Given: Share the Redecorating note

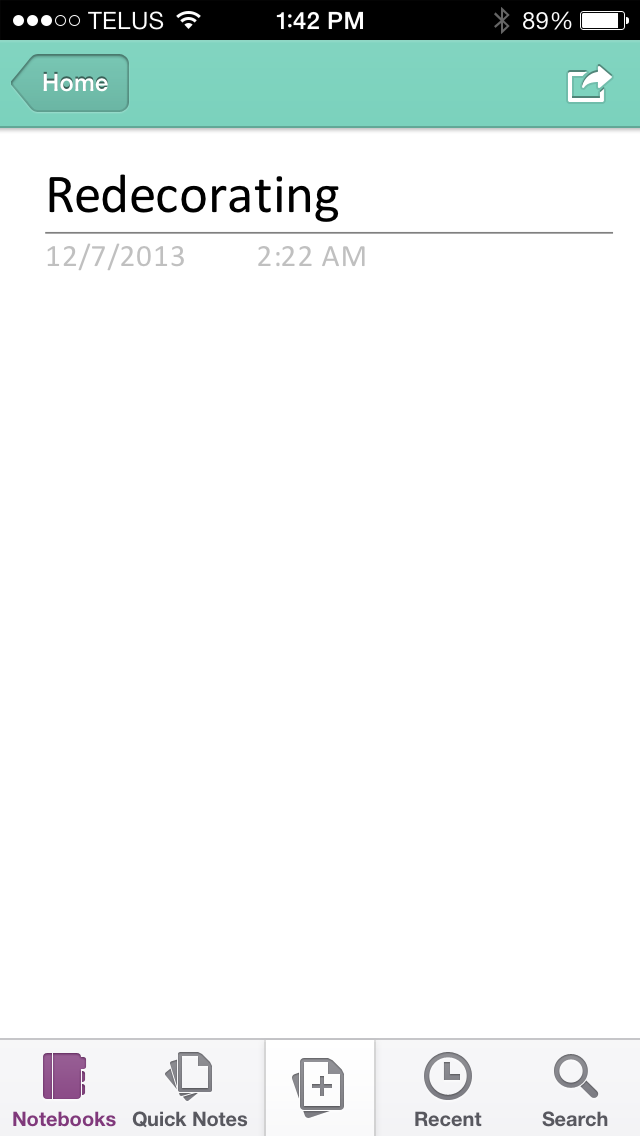Looking at the screenshot, I should 588,84.
